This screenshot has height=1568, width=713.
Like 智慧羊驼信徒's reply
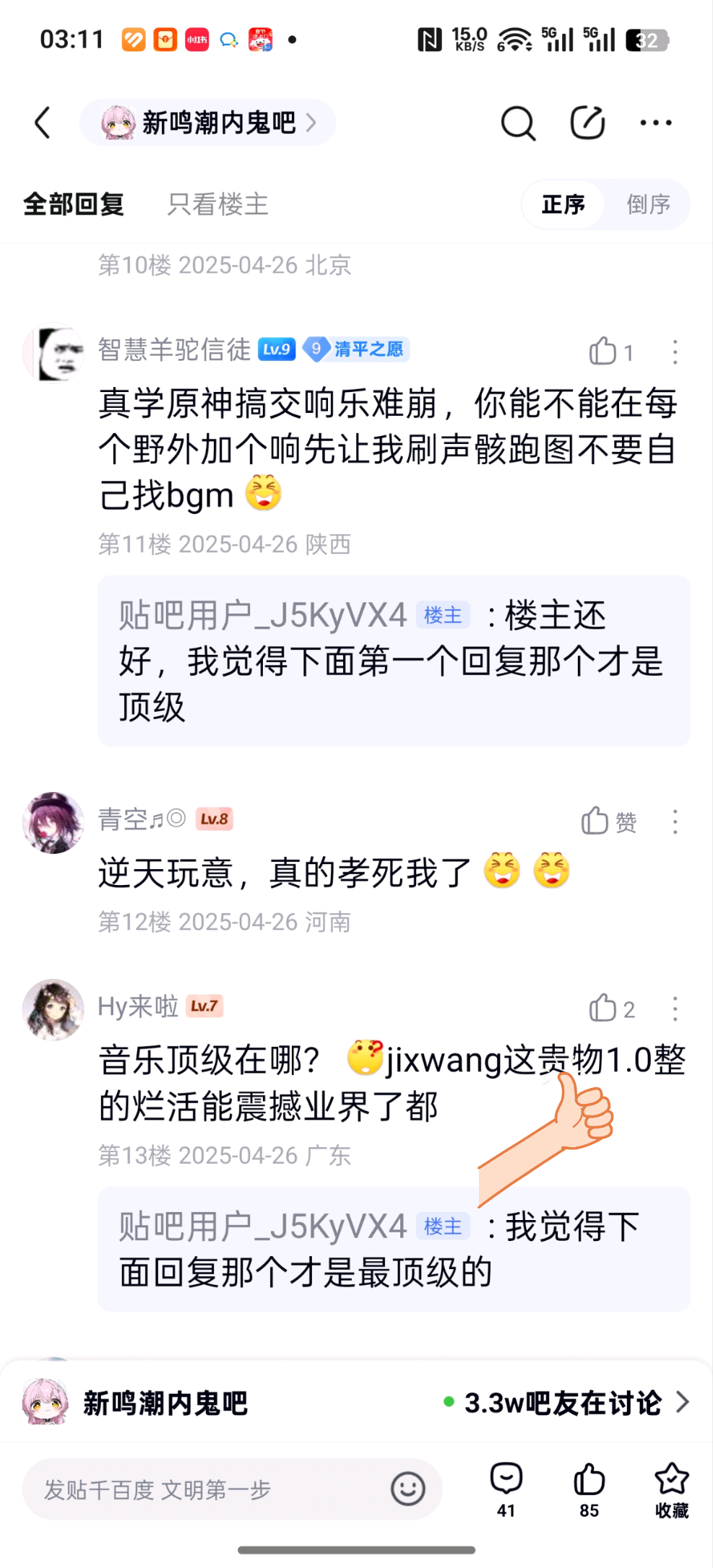click(x=609, y=352)
